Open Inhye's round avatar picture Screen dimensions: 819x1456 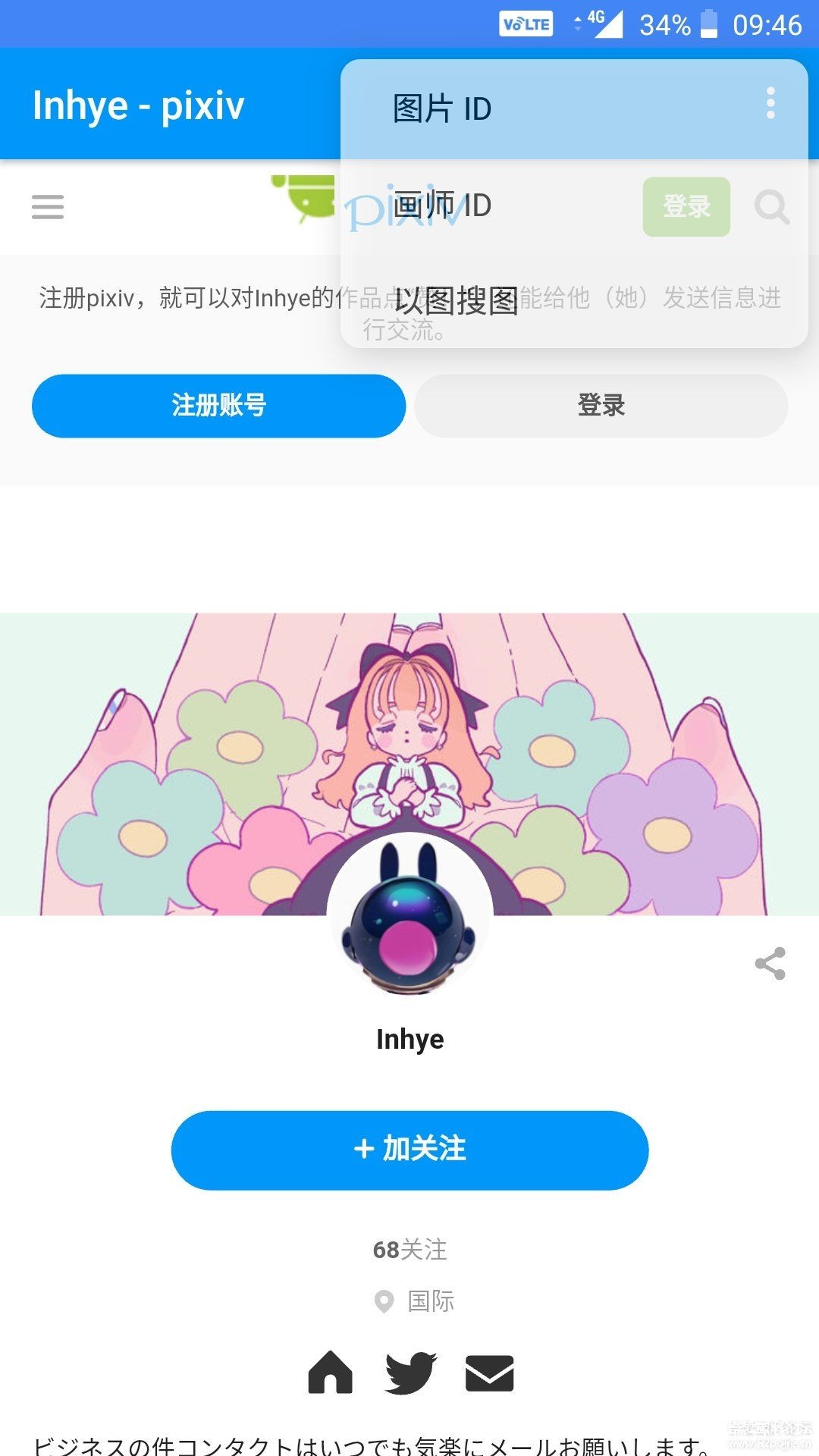click(409, 915)
